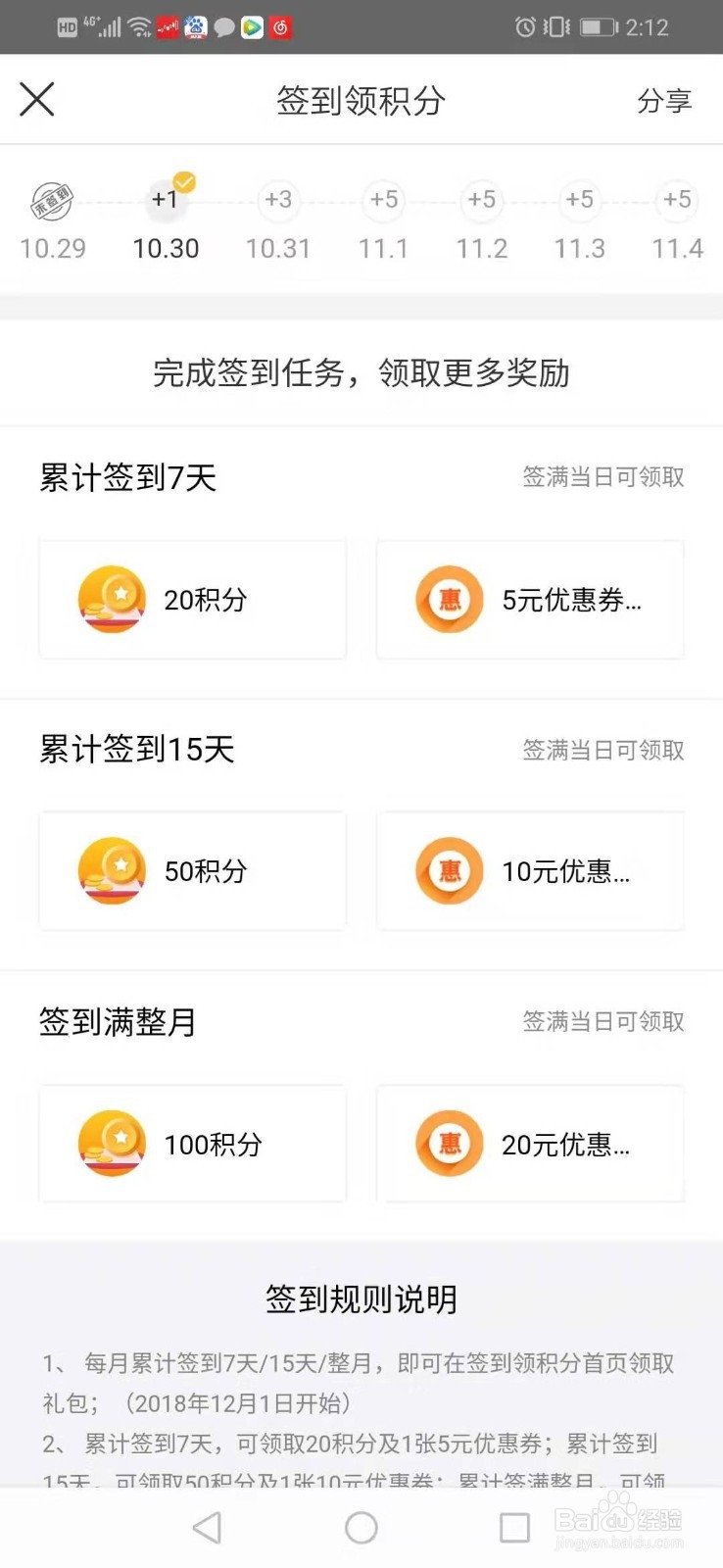Tap the system back button

coord(207,1527)
